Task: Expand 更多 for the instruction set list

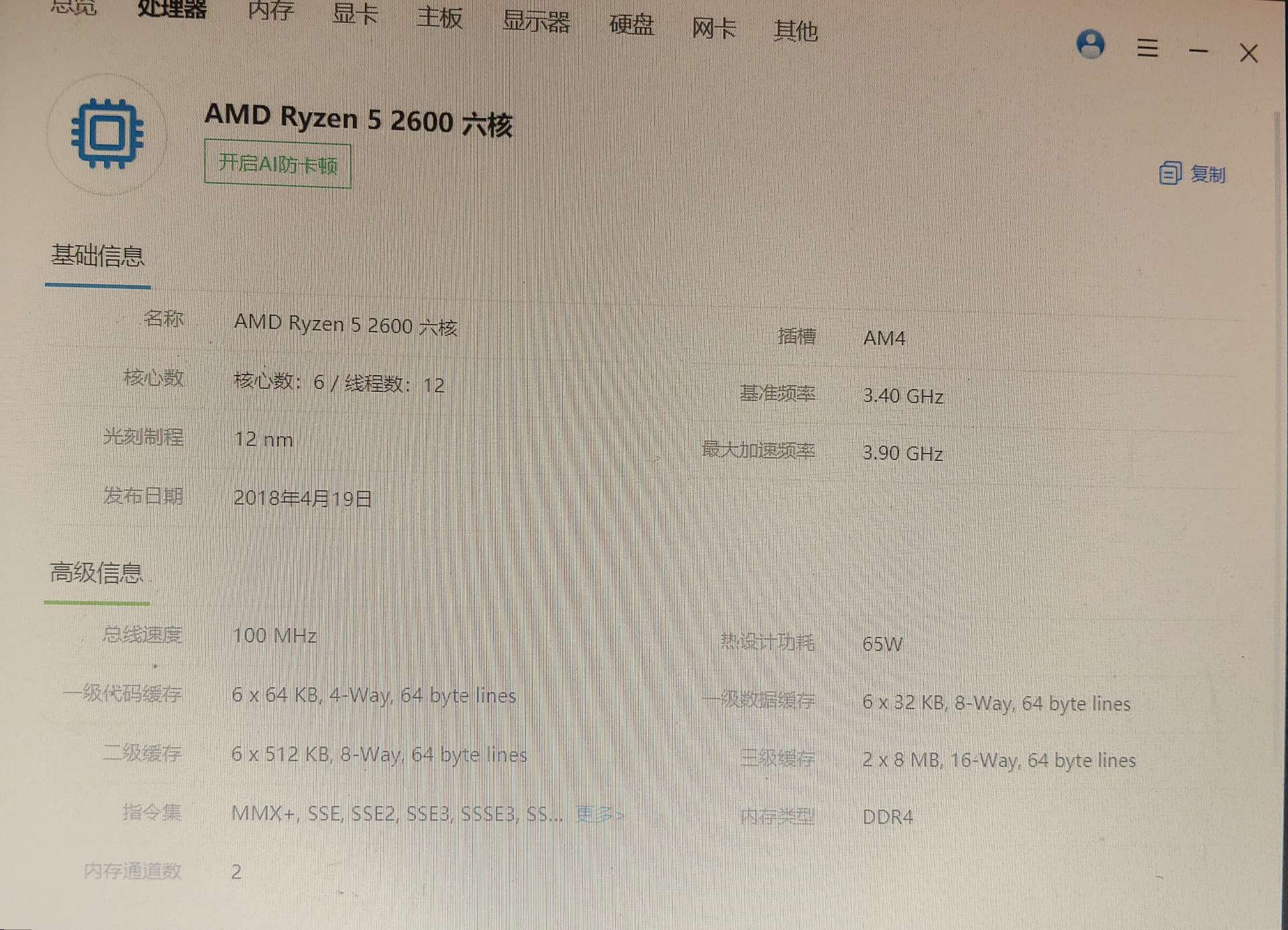Action: [599, 815]
